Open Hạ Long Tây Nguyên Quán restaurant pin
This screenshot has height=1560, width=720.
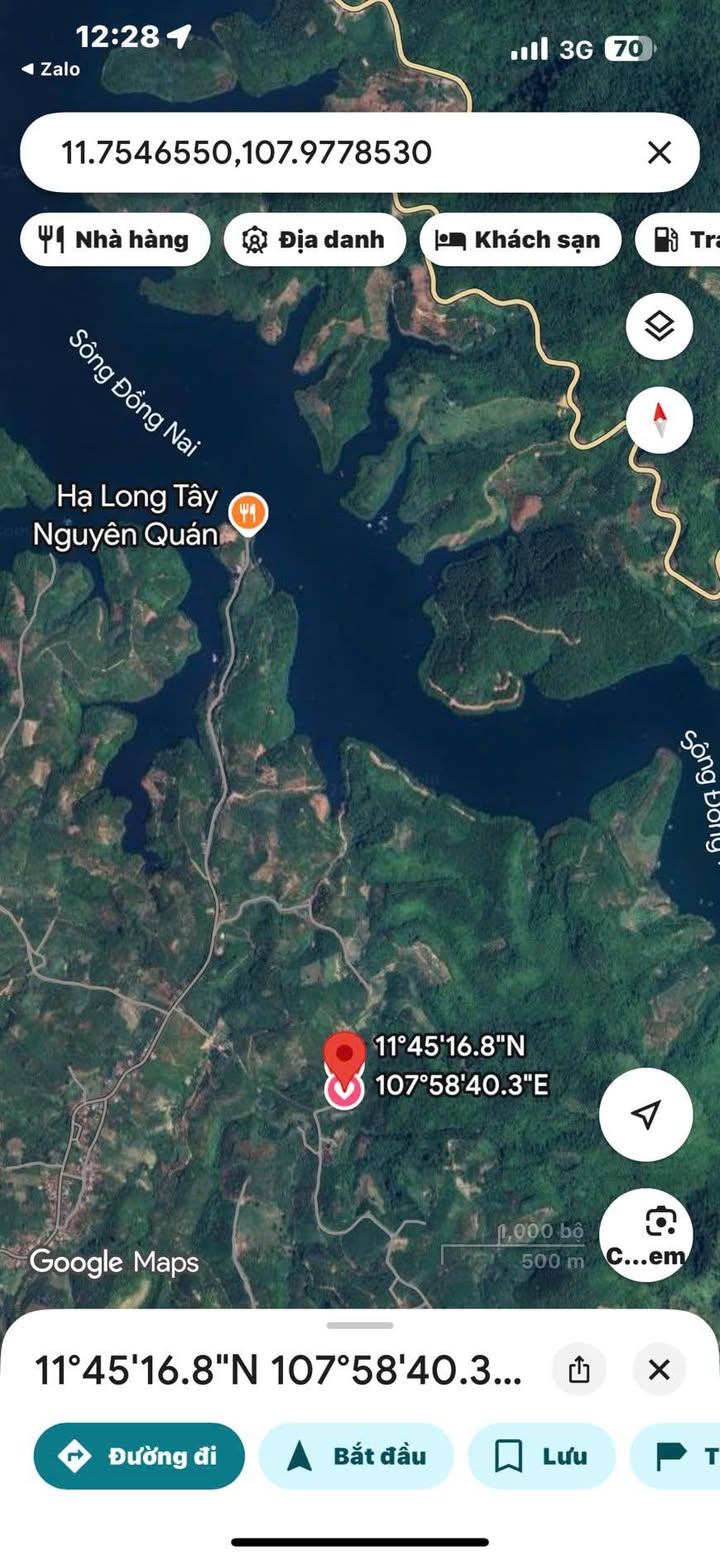tap(247, 513)
